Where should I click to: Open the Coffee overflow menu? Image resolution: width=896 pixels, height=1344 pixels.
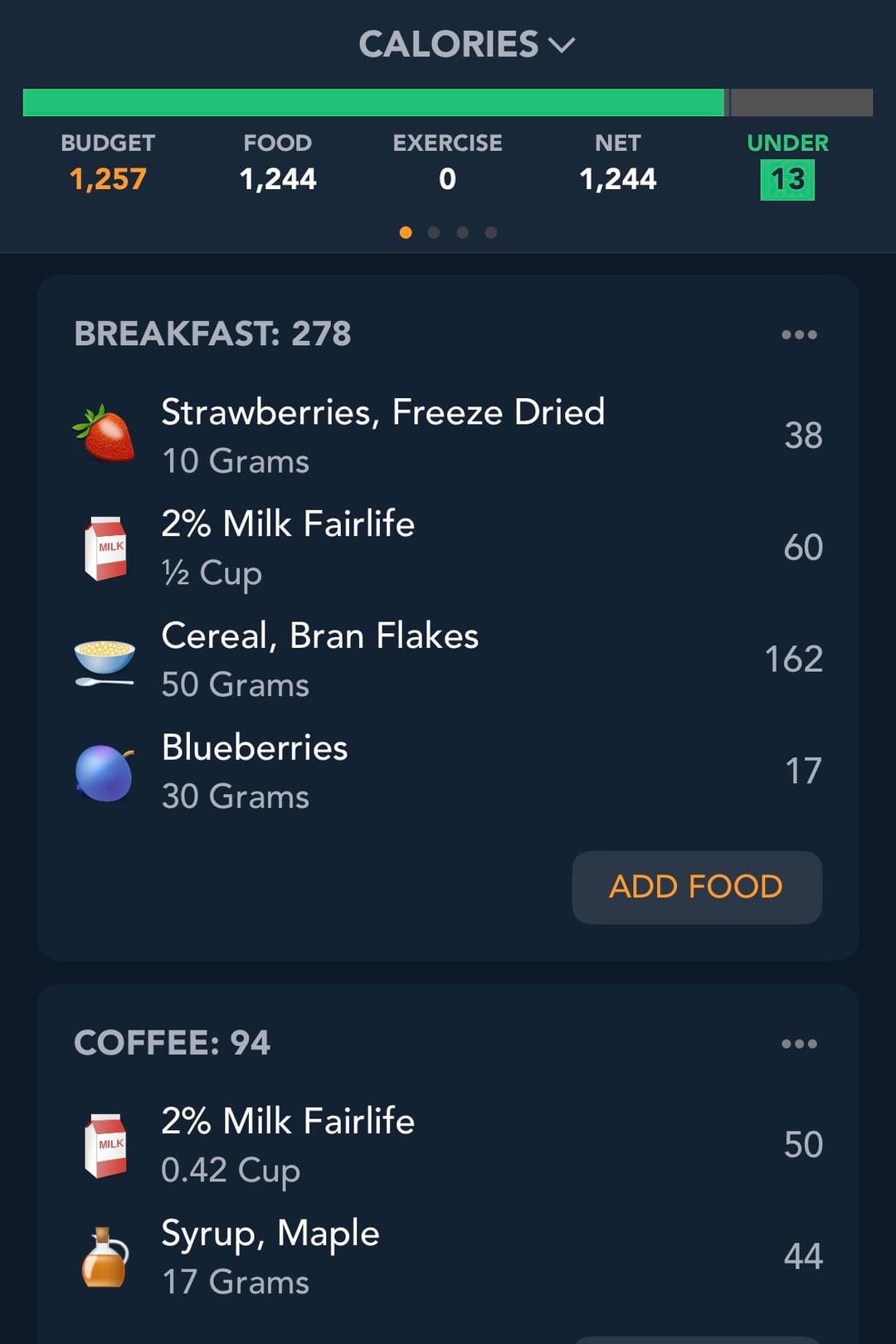click(x=799, y=1044)
